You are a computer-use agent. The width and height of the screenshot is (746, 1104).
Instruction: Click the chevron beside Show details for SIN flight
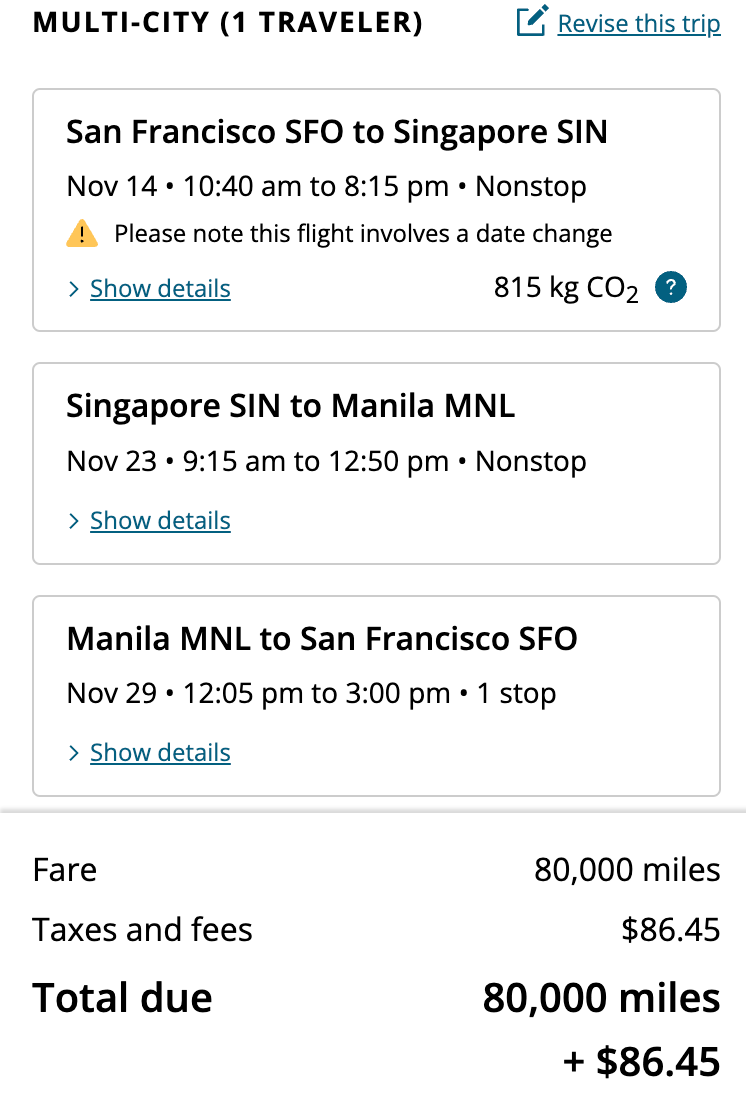click(73, 520)
